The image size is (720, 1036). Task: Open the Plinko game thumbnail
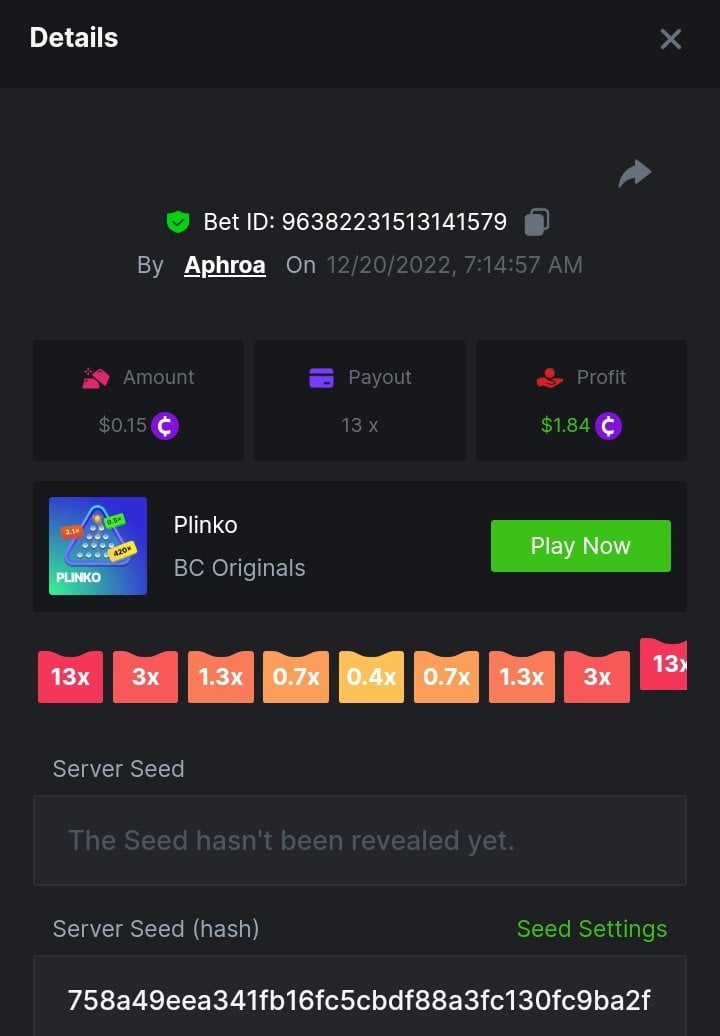(98, 546)
